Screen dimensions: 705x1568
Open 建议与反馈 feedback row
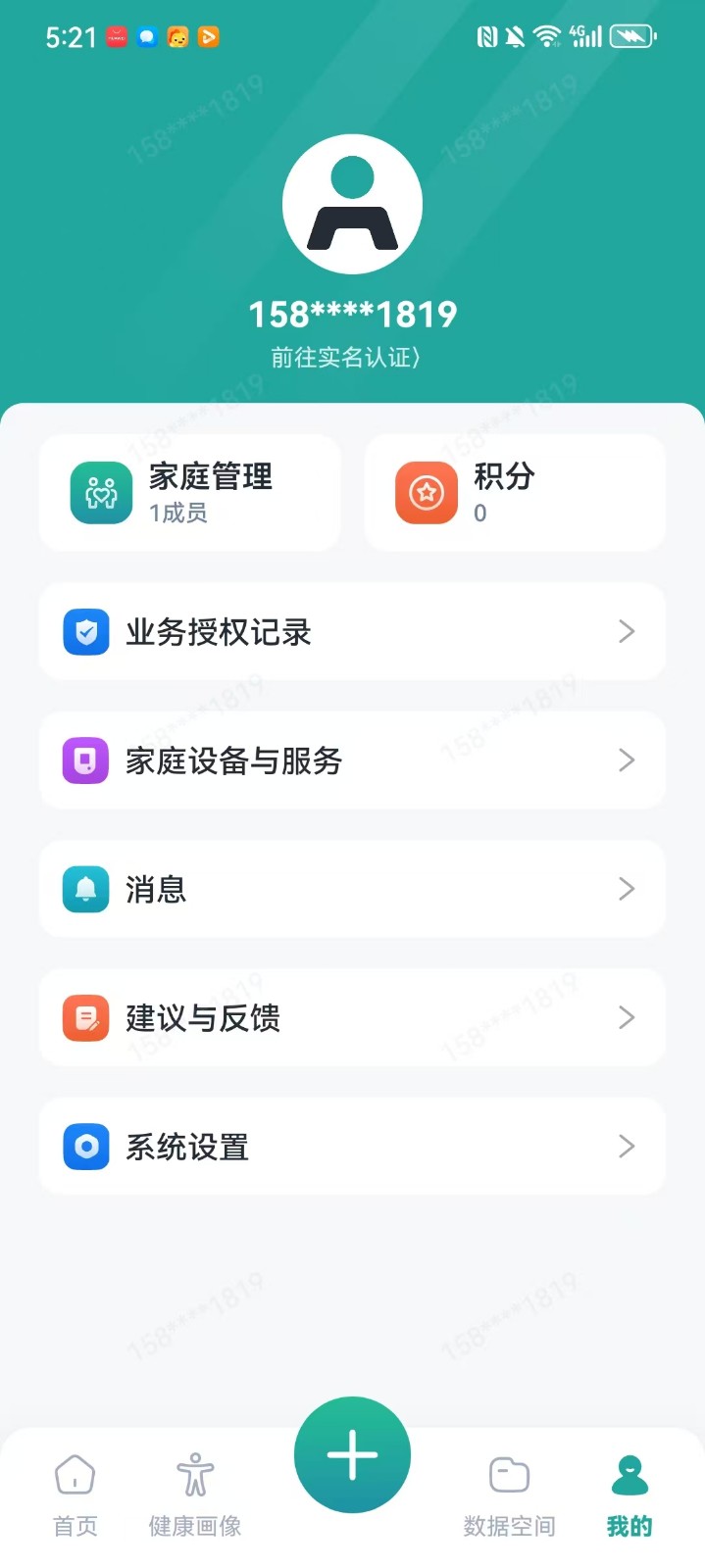pyautogui.click(x=352, y=1017)
